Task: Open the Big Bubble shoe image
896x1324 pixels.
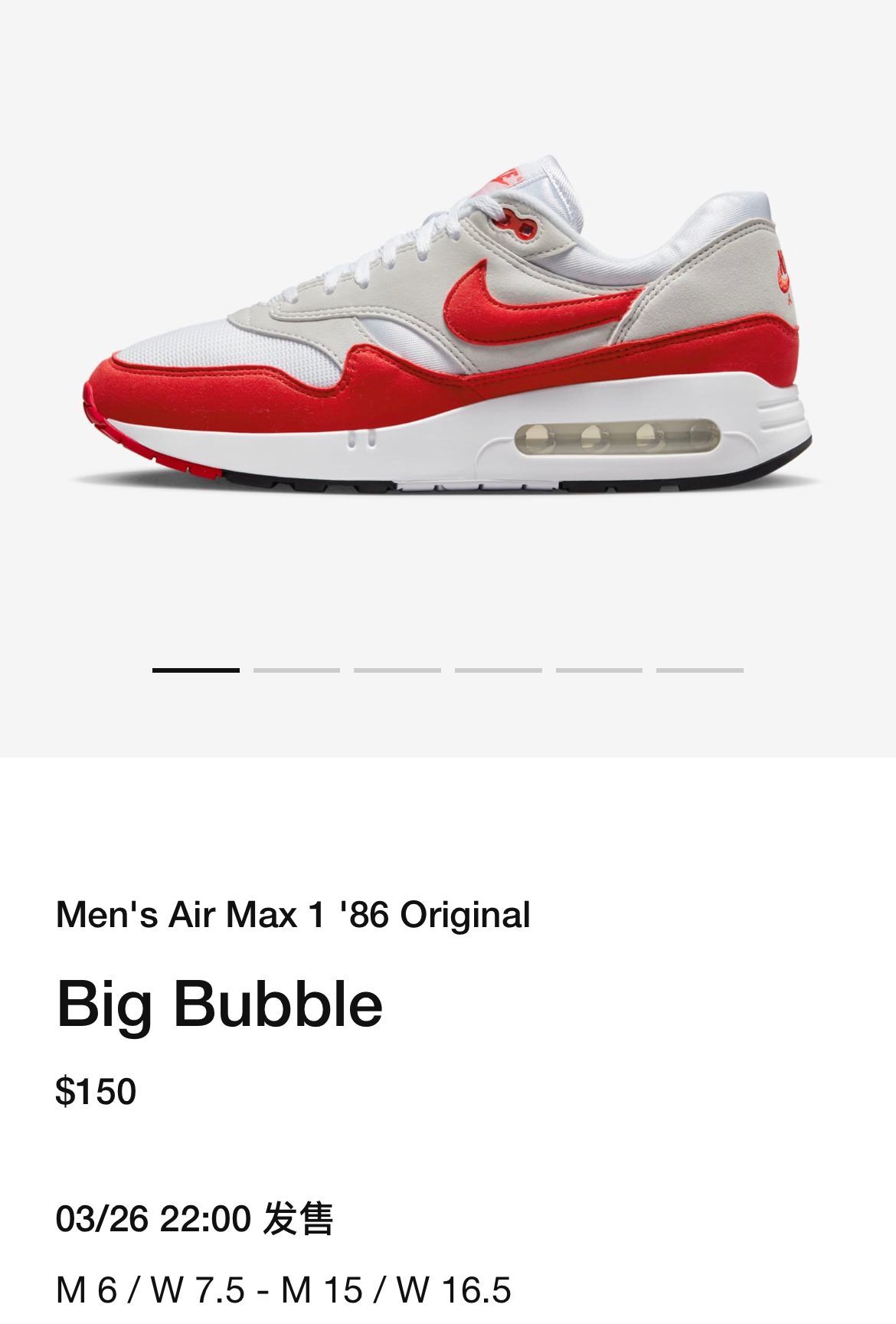Action: click(448, 329)
